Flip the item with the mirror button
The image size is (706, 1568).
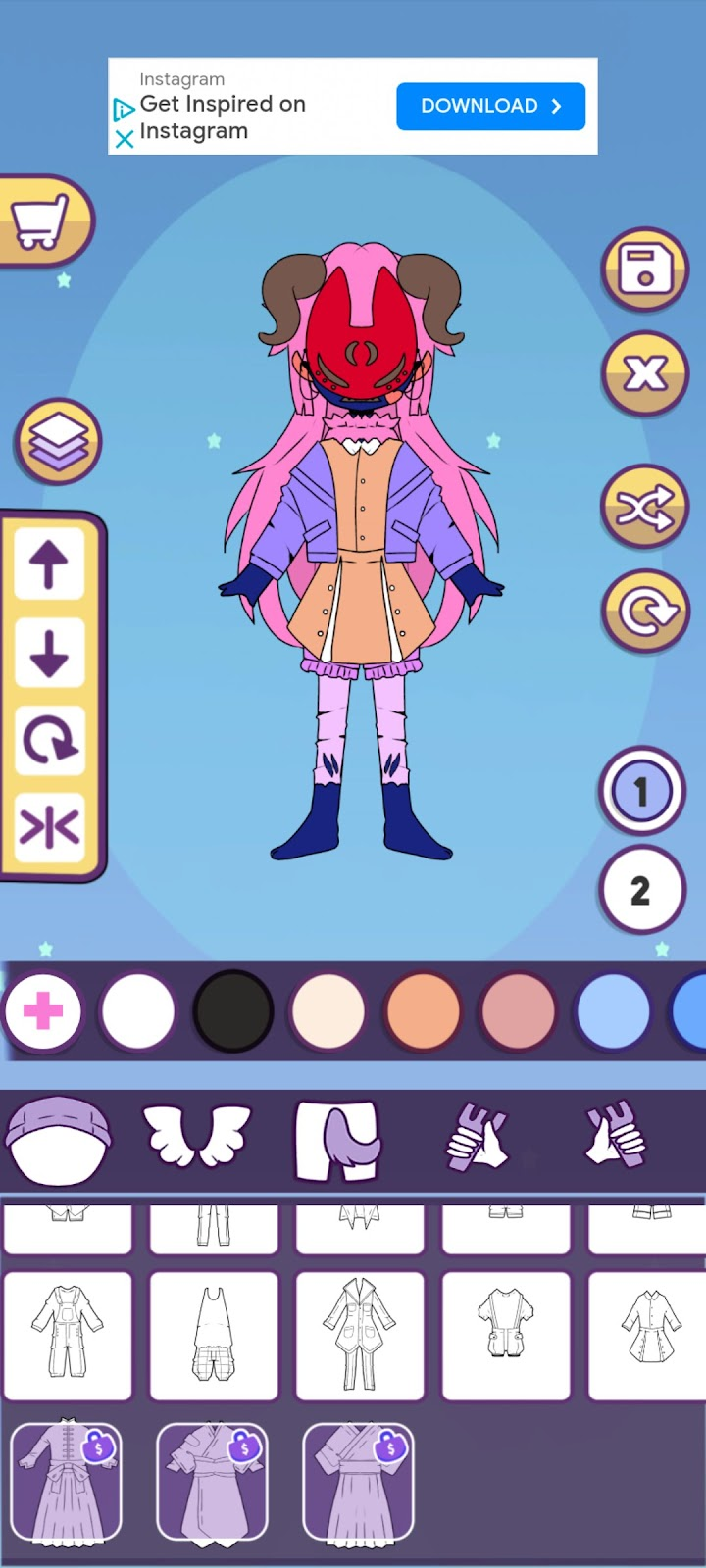click(x=49, y=827)
